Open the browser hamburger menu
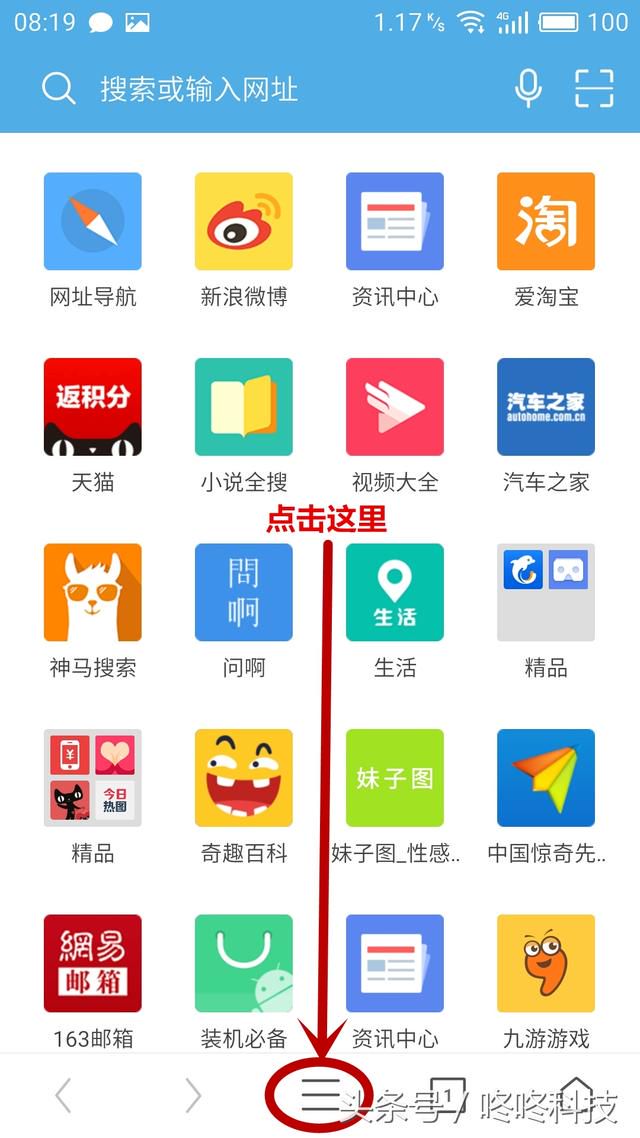Image resolution: width=640 pixels, height=1138 pixels. pyautogui.click(x=320, y=1096)
